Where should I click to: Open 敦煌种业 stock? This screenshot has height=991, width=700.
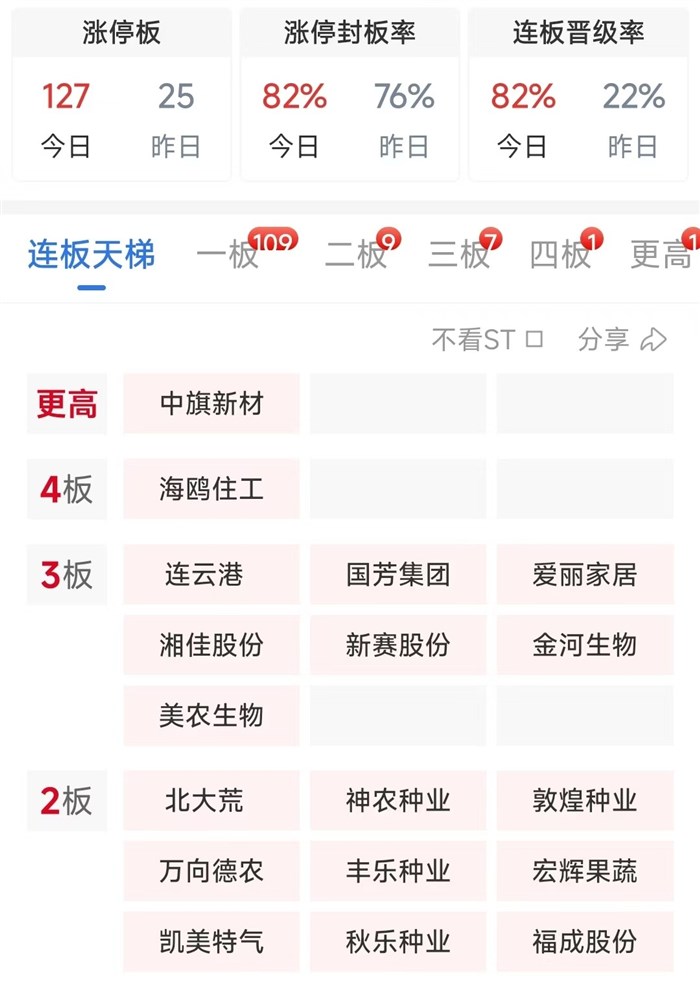tap(584, 801)
